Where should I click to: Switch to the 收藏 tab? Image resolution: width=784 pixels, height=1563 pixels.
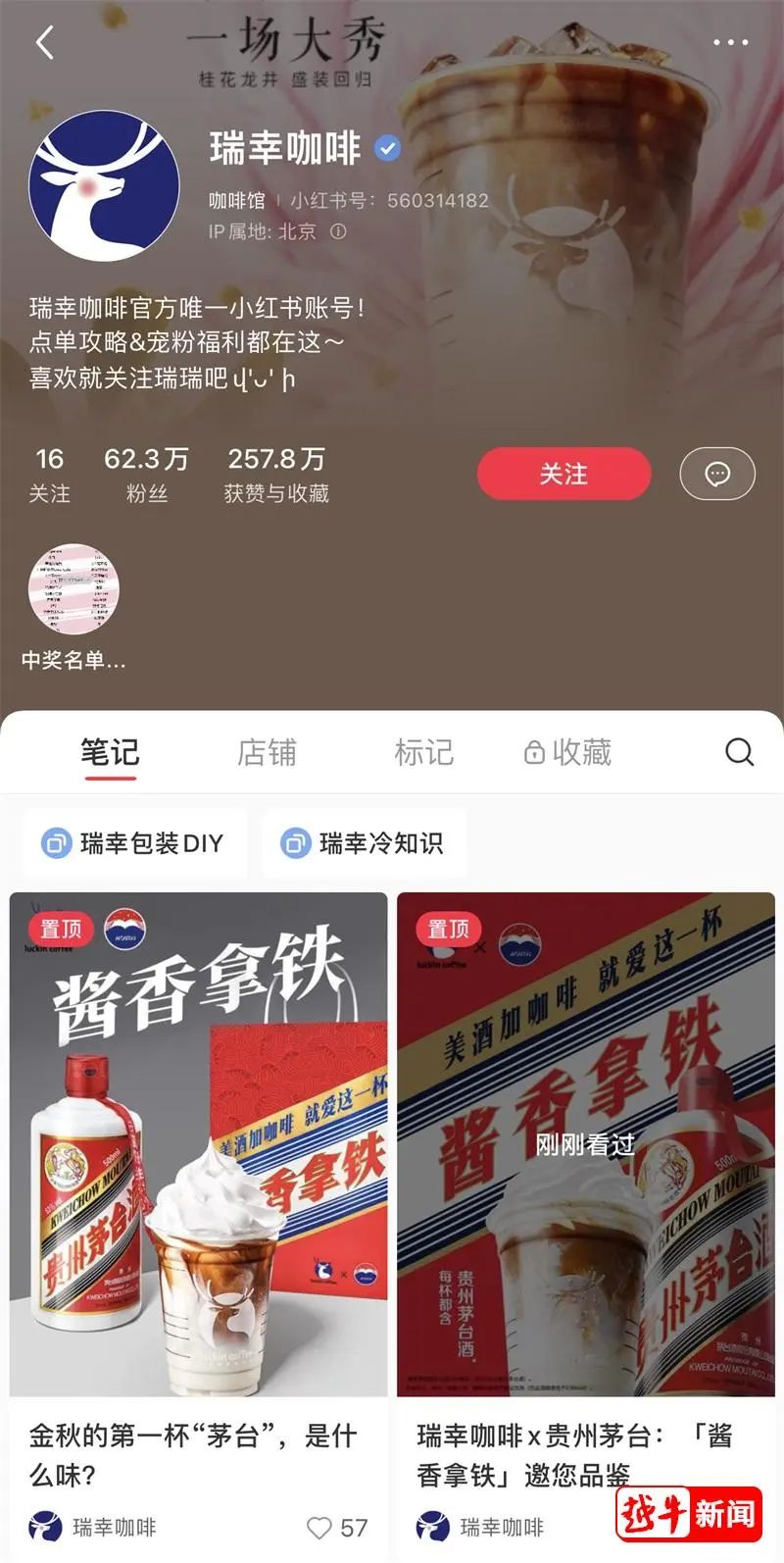568,753
